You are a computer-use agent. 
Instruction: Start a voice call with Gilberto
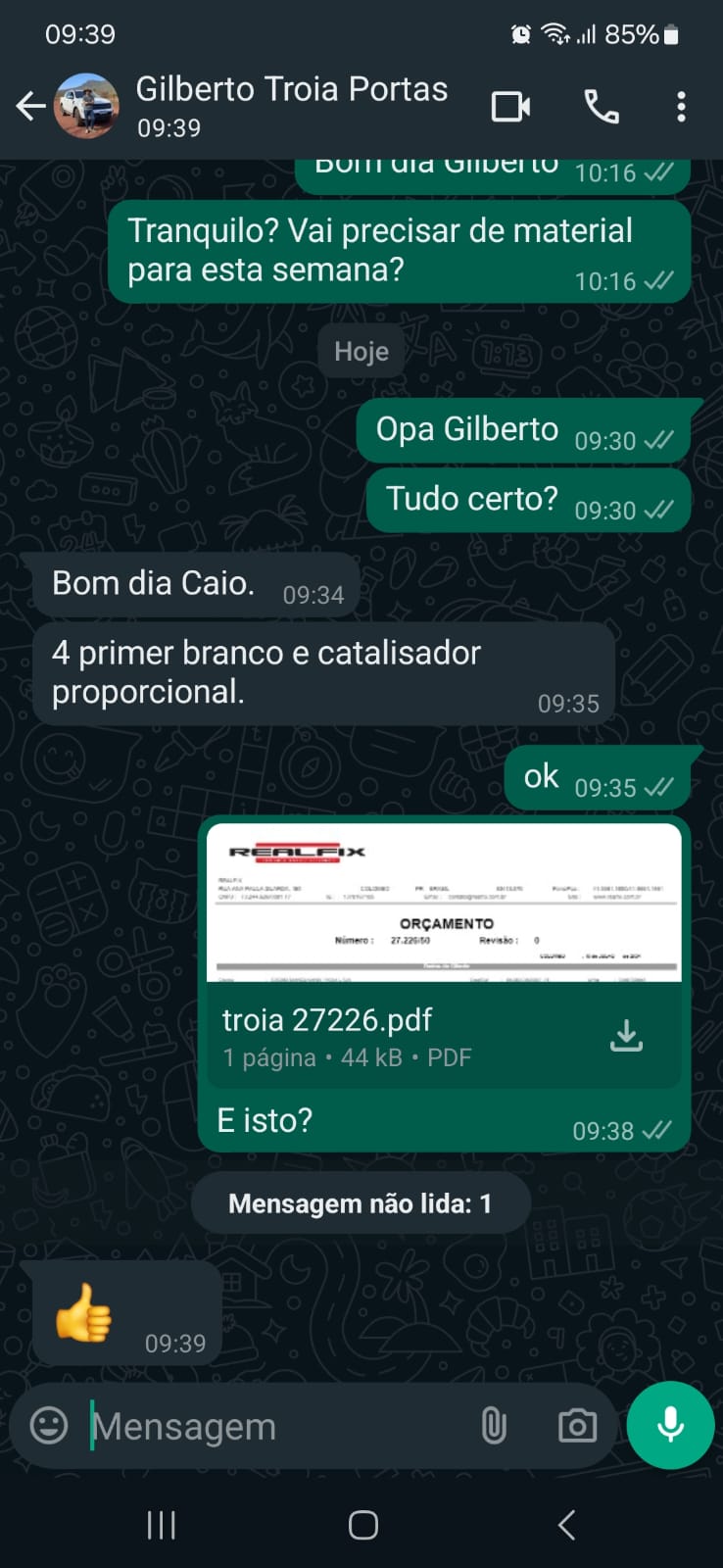pos(602,106)
